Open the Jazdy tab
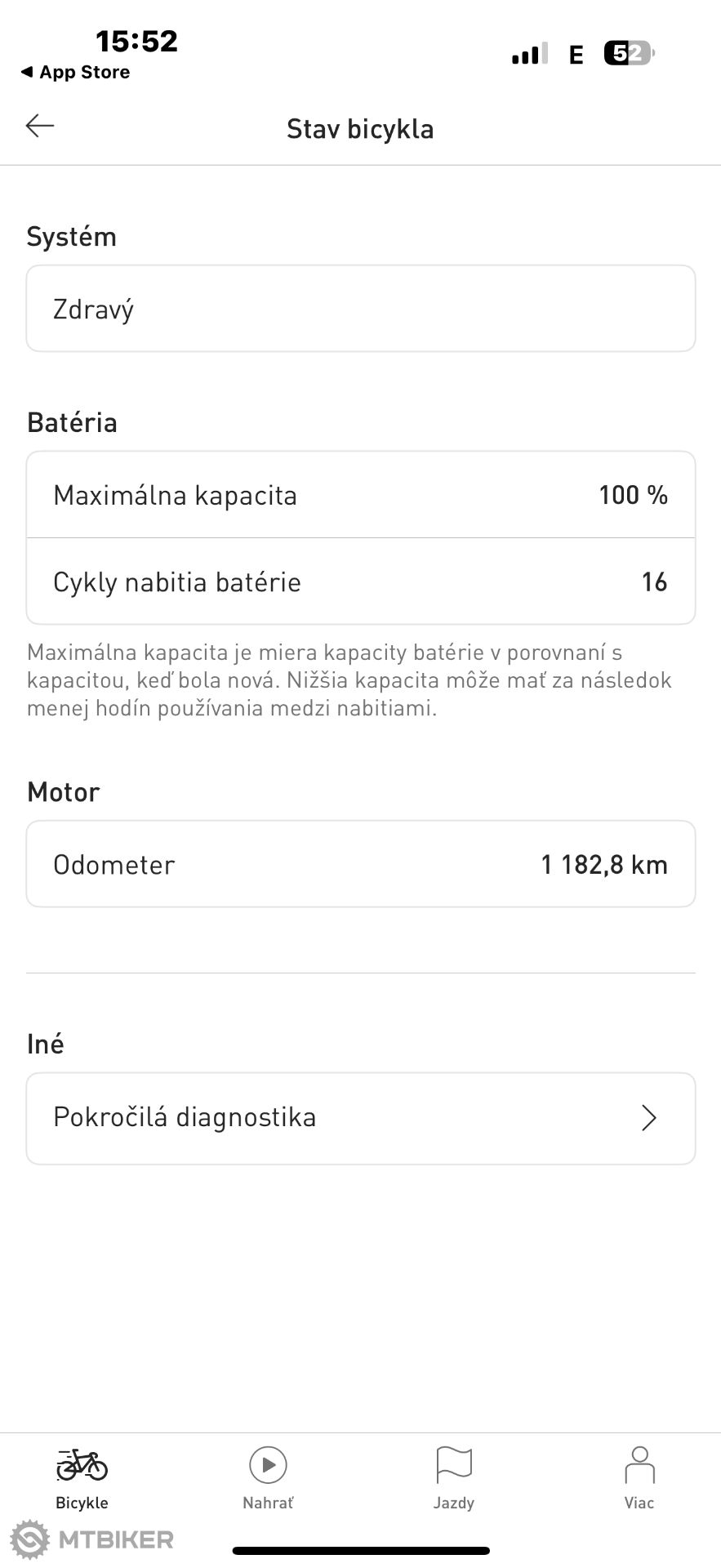 (x=454, y=1479)
